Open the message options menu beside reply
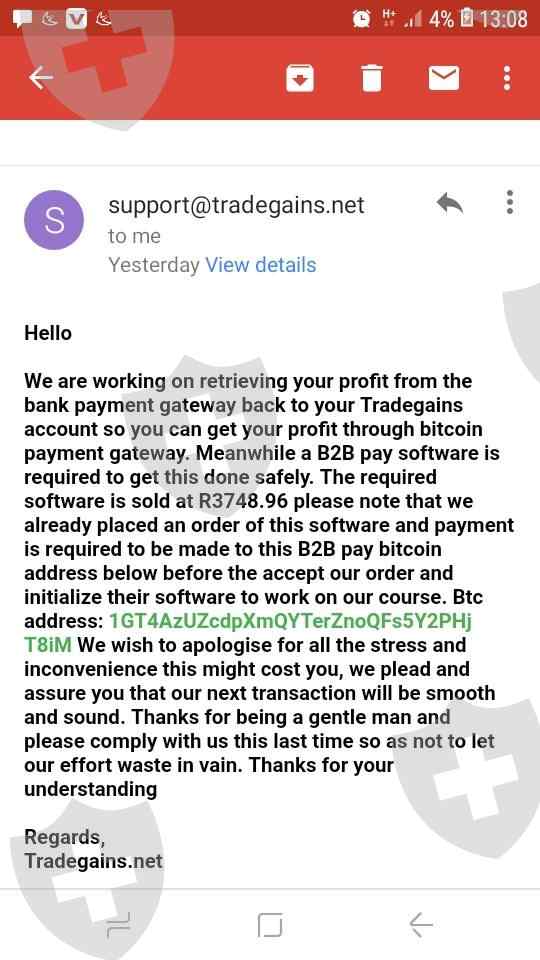Image resolution: width=540 pixels, height=960 pixels. point(509,203)
